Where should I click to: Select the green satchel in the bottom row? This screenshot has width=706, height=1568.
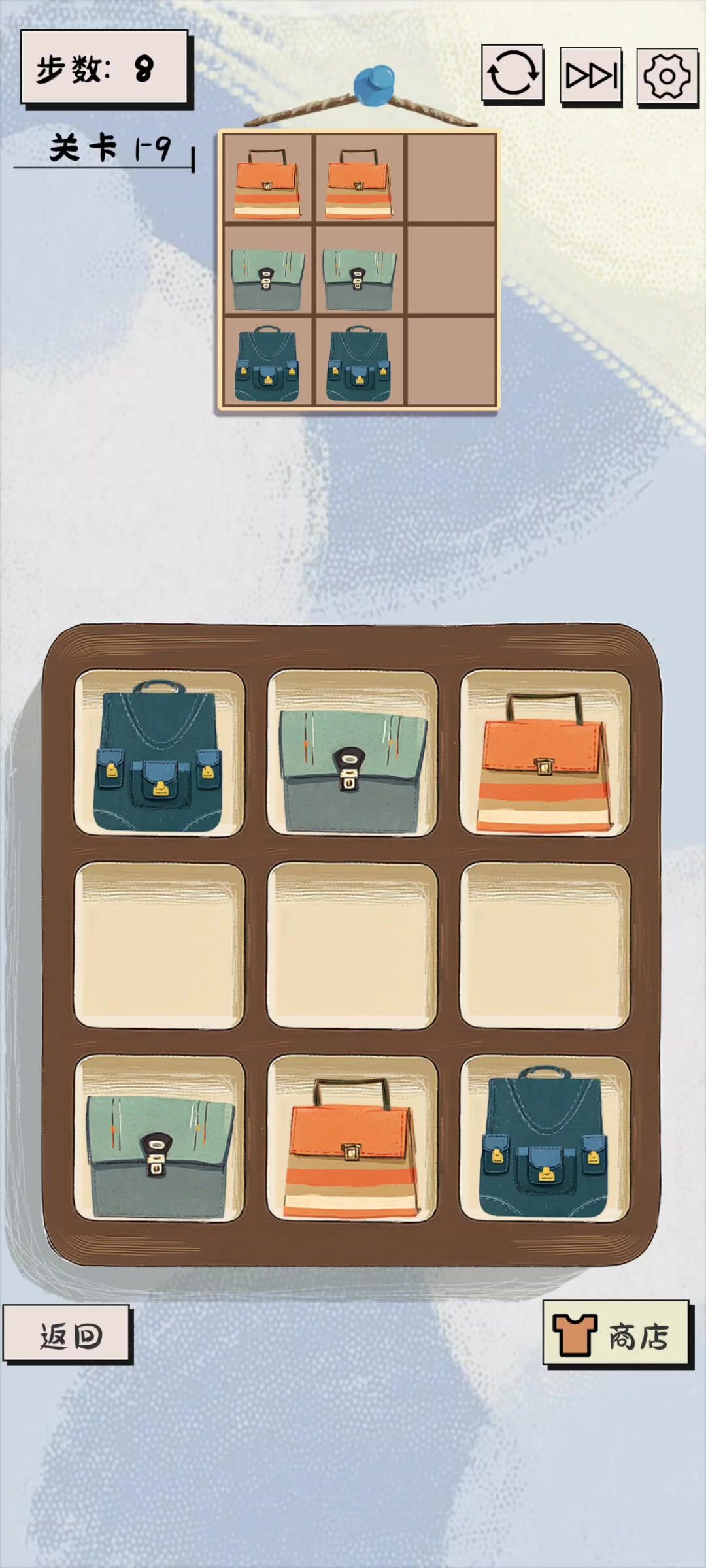coord(159,1140)
